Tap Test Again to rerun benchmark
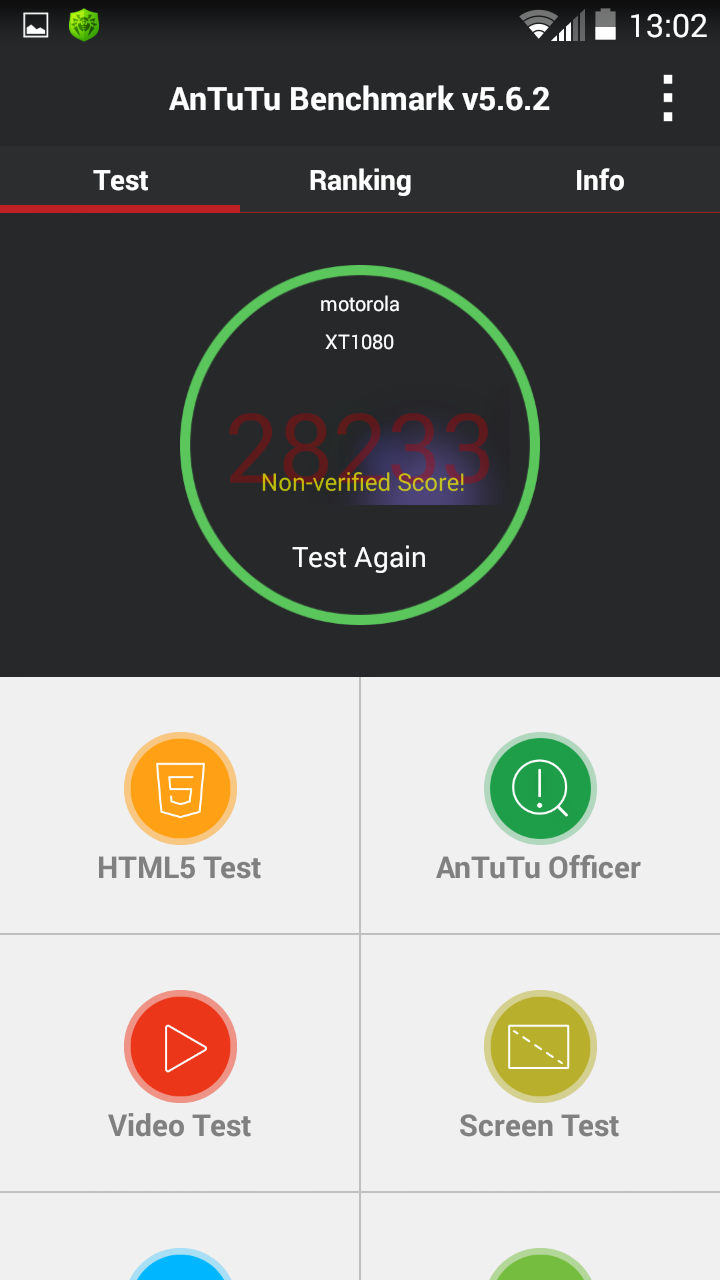 (359, 557)
